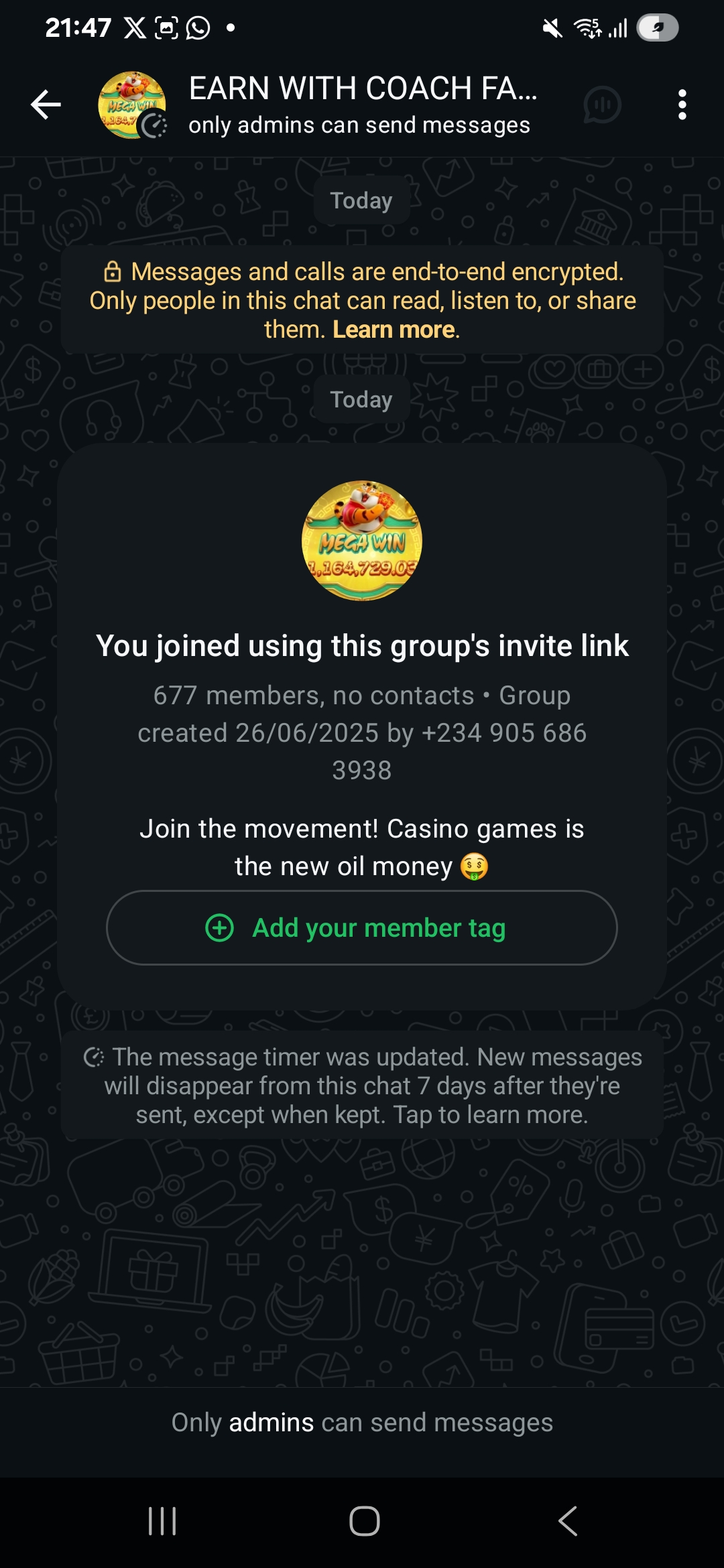Add your member tag

[361, 928]
